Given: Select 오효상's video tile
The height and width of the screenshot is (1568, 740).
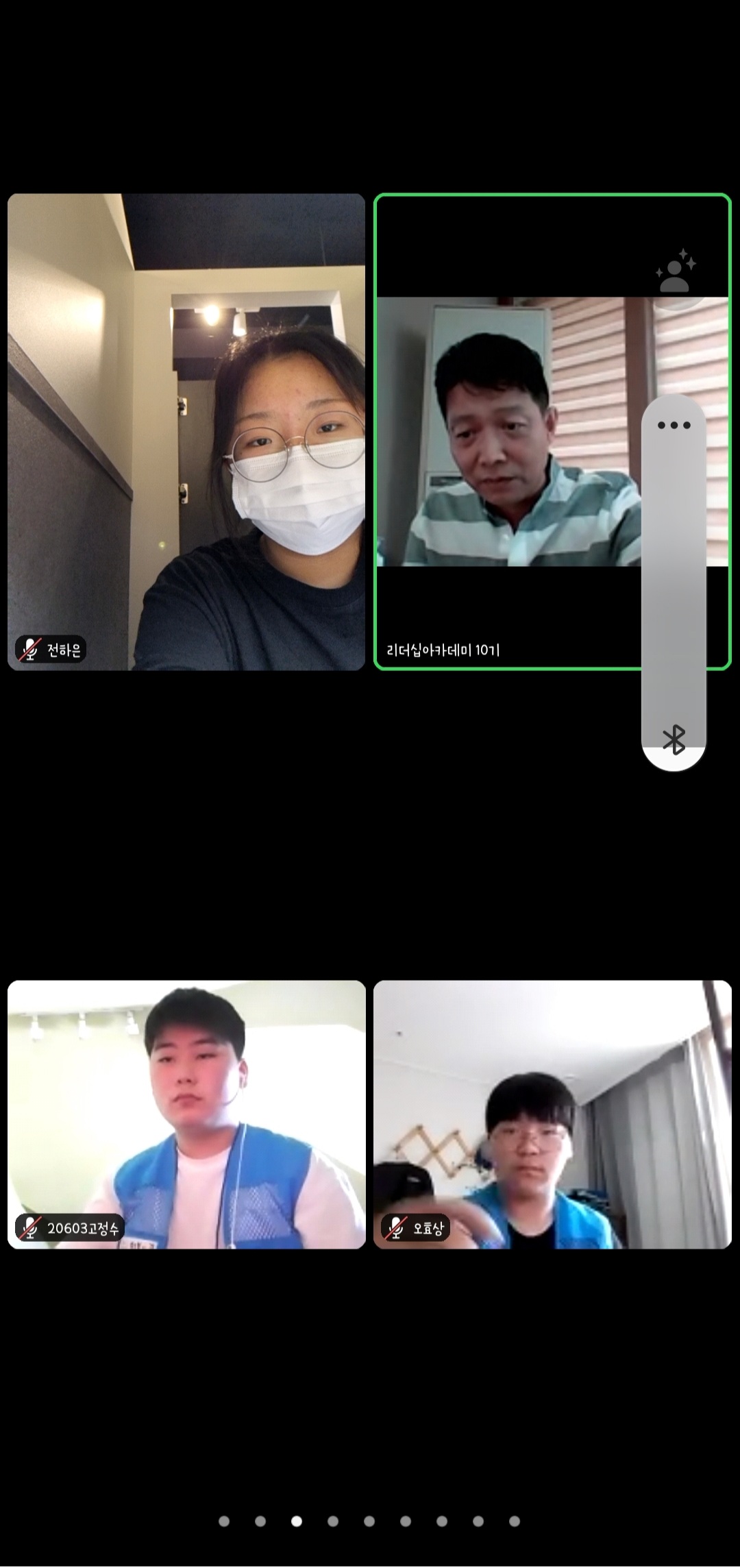Looking at the screenshot, I should [552, 1114].
